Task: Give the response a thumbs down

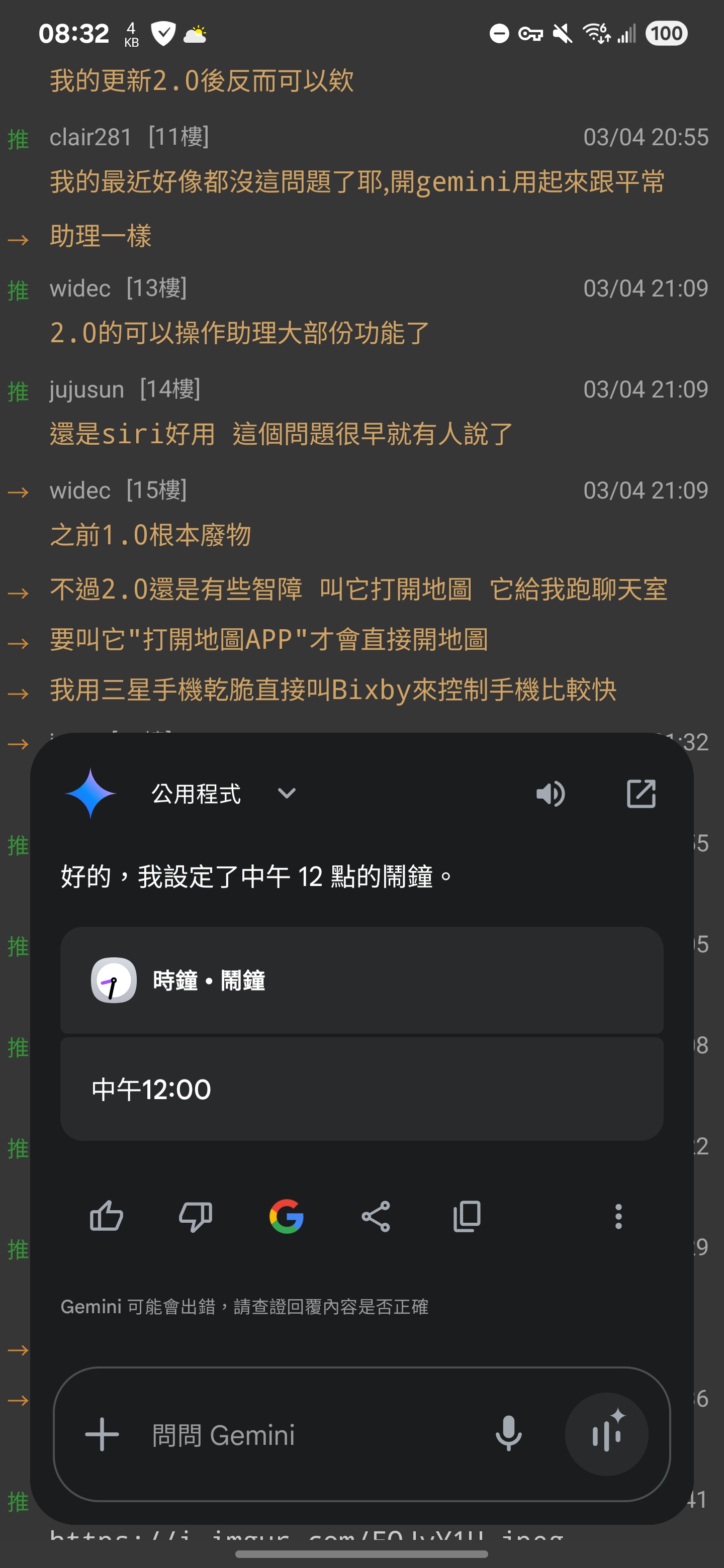Action: 196,1216
